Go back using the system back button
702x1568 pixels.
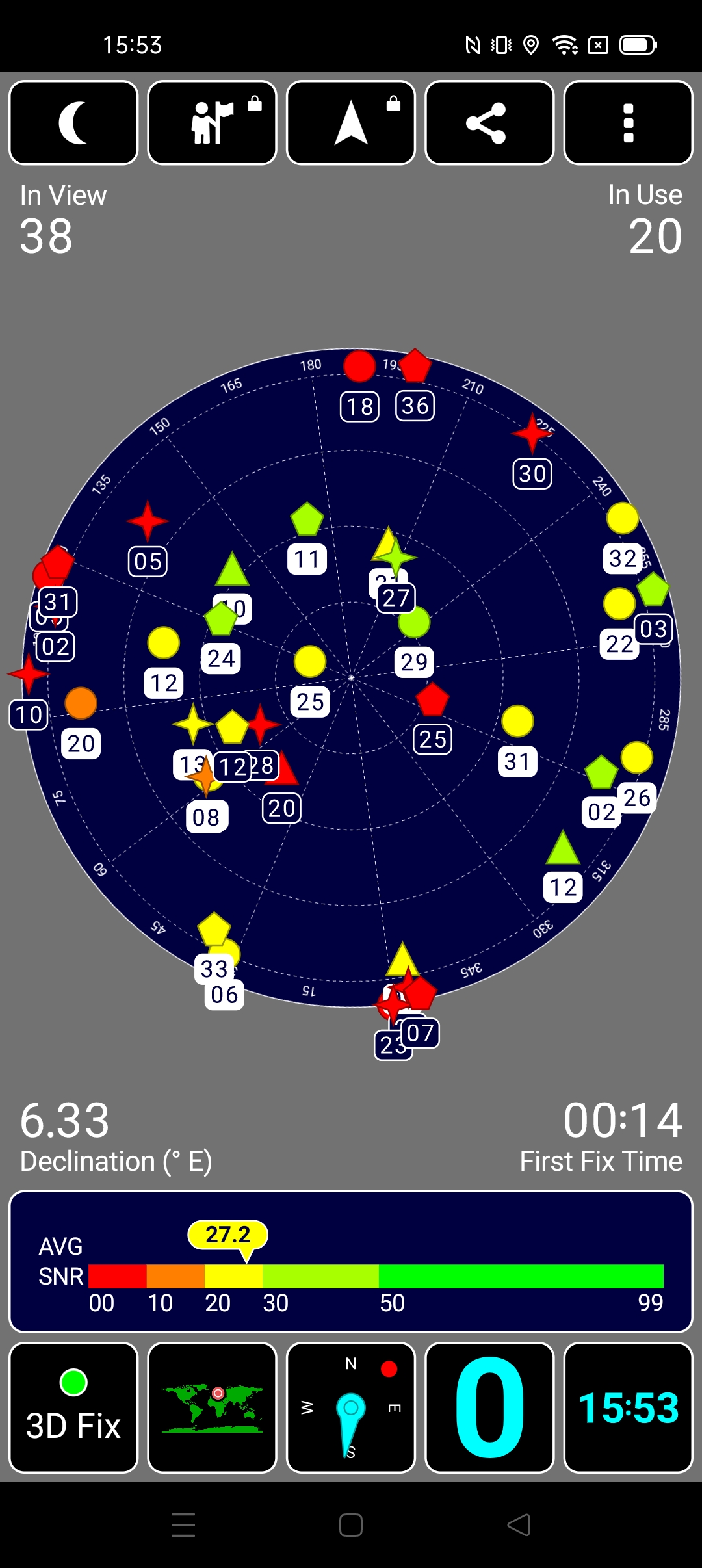[519, 1525]
